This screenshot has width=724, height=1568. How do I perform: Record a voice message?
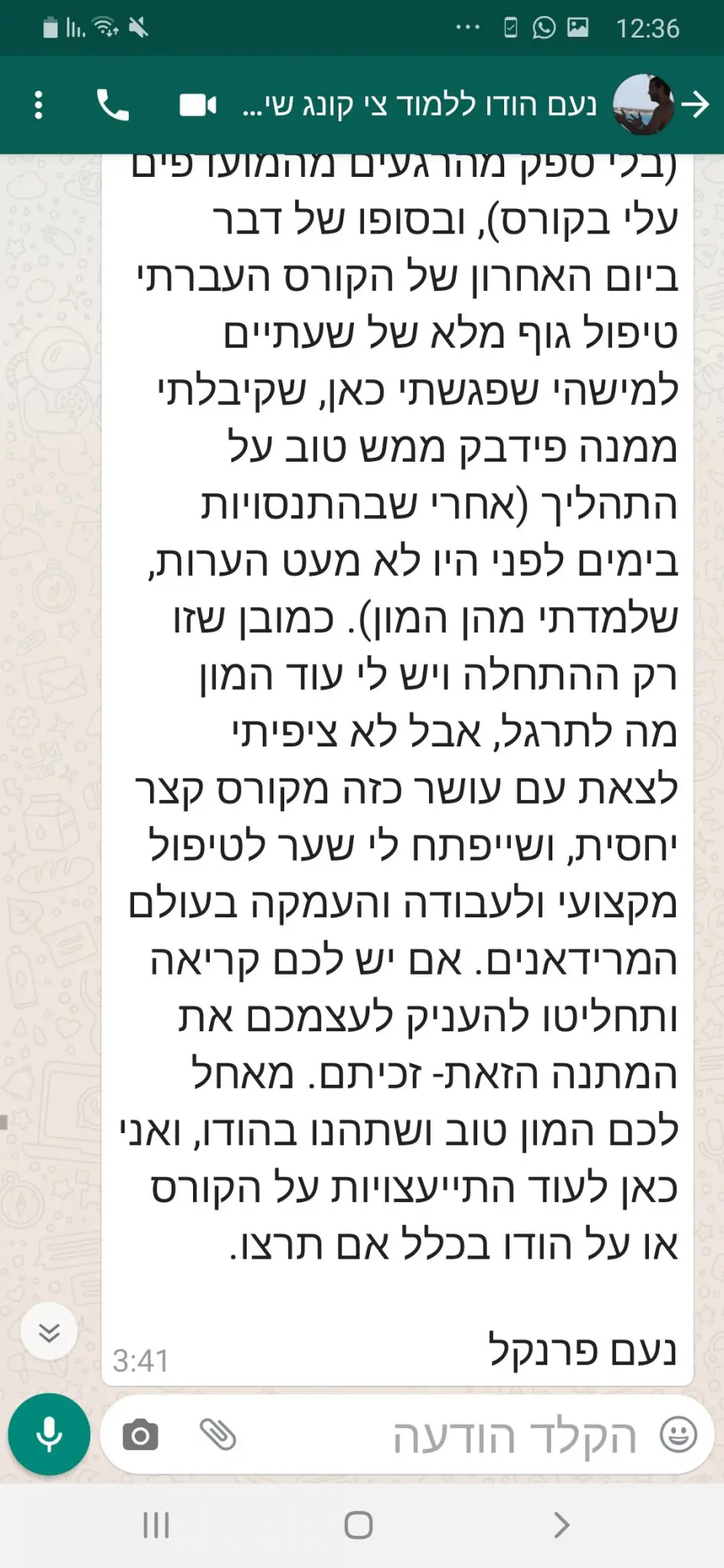tap(49, 1435)
